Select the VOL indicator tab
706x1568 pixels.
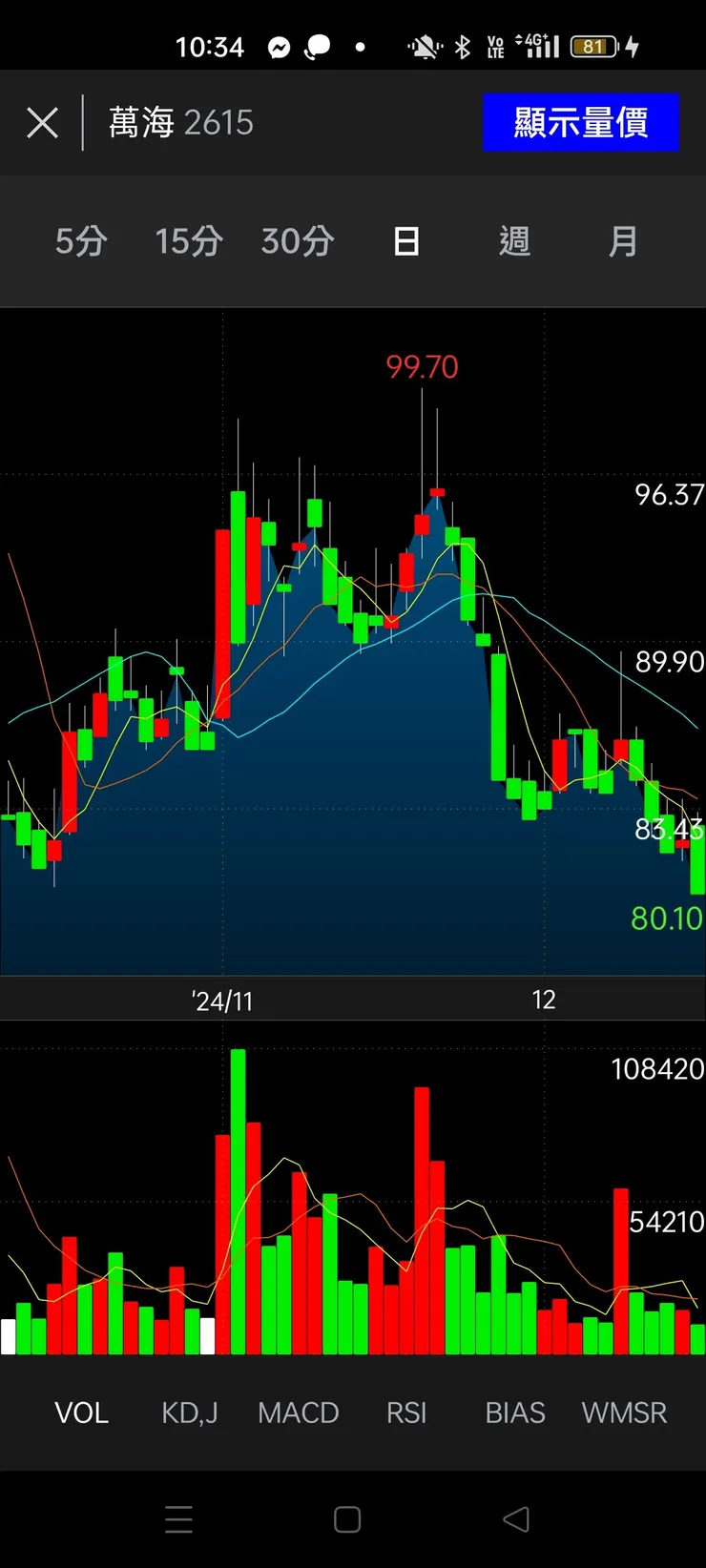click(81, 1413)
